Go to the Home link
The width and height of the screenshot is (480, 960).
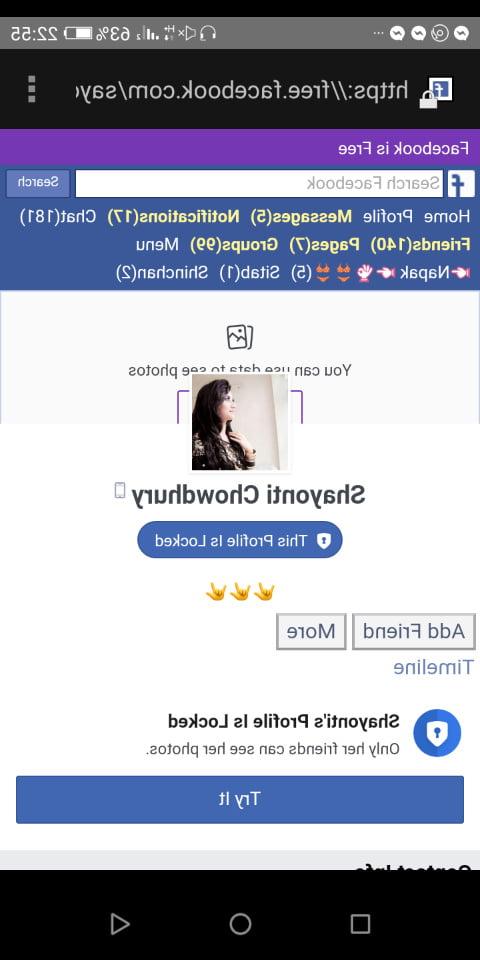pos(448,216)
